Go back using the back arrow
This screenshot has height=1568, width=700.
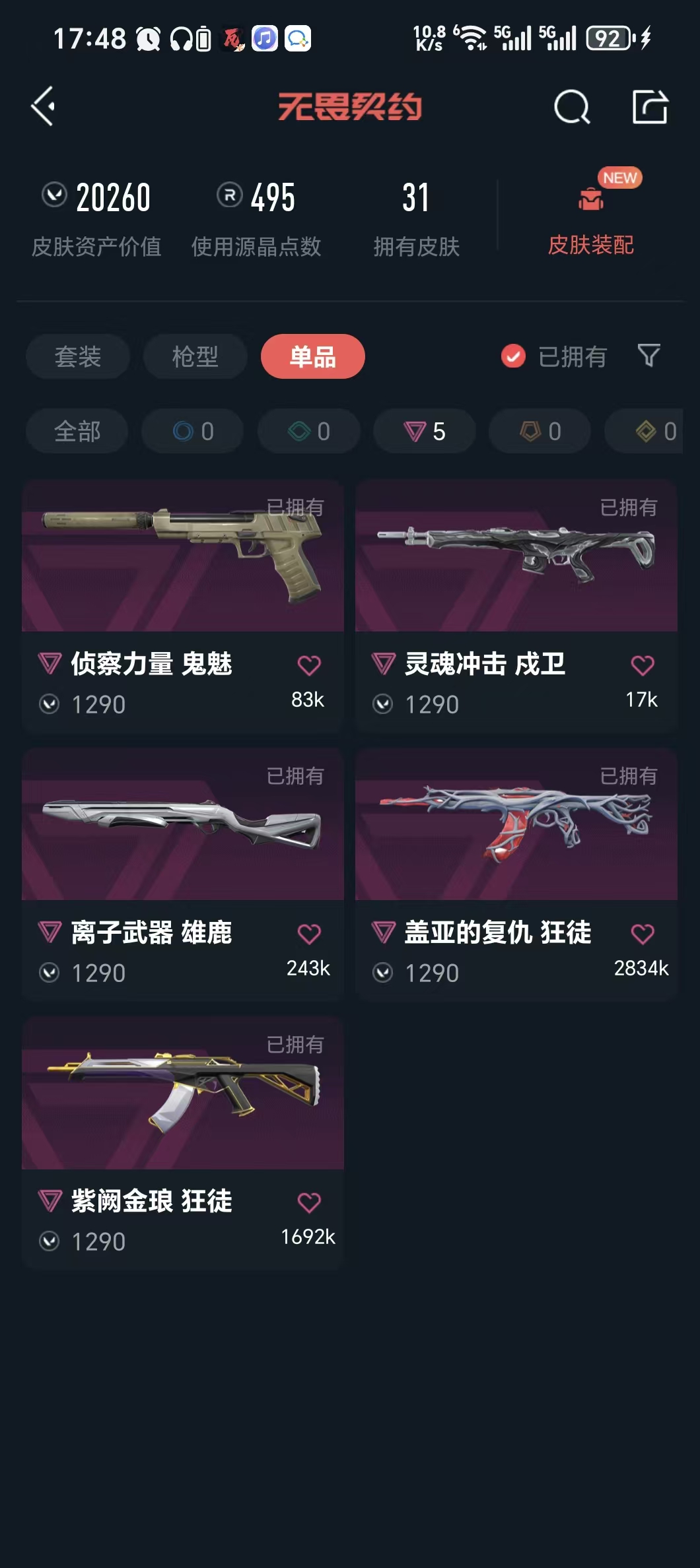point(43,106)
